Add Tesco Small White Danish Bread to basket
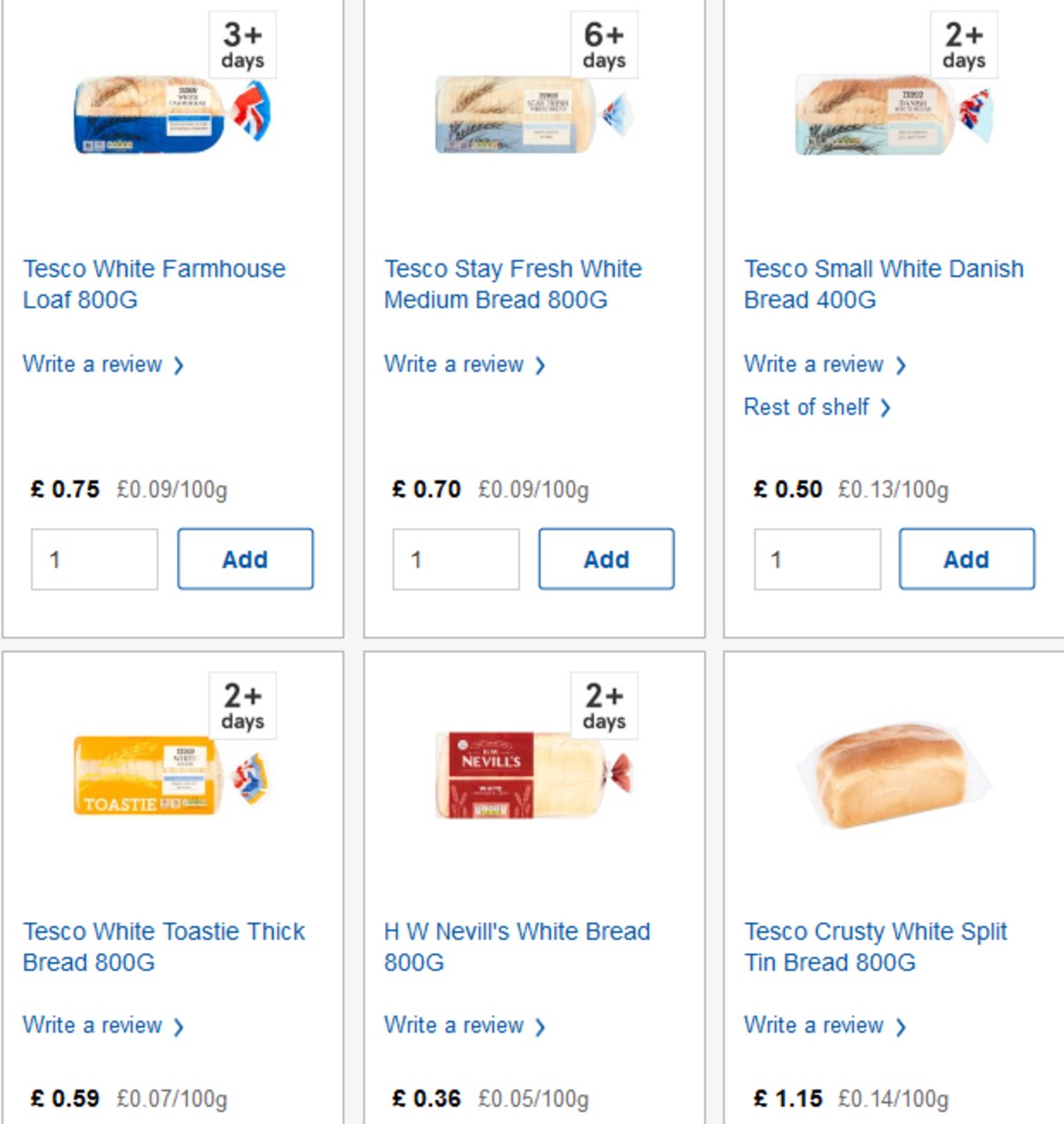This screenshot has height=1124, width=1064. click(966, 558)
